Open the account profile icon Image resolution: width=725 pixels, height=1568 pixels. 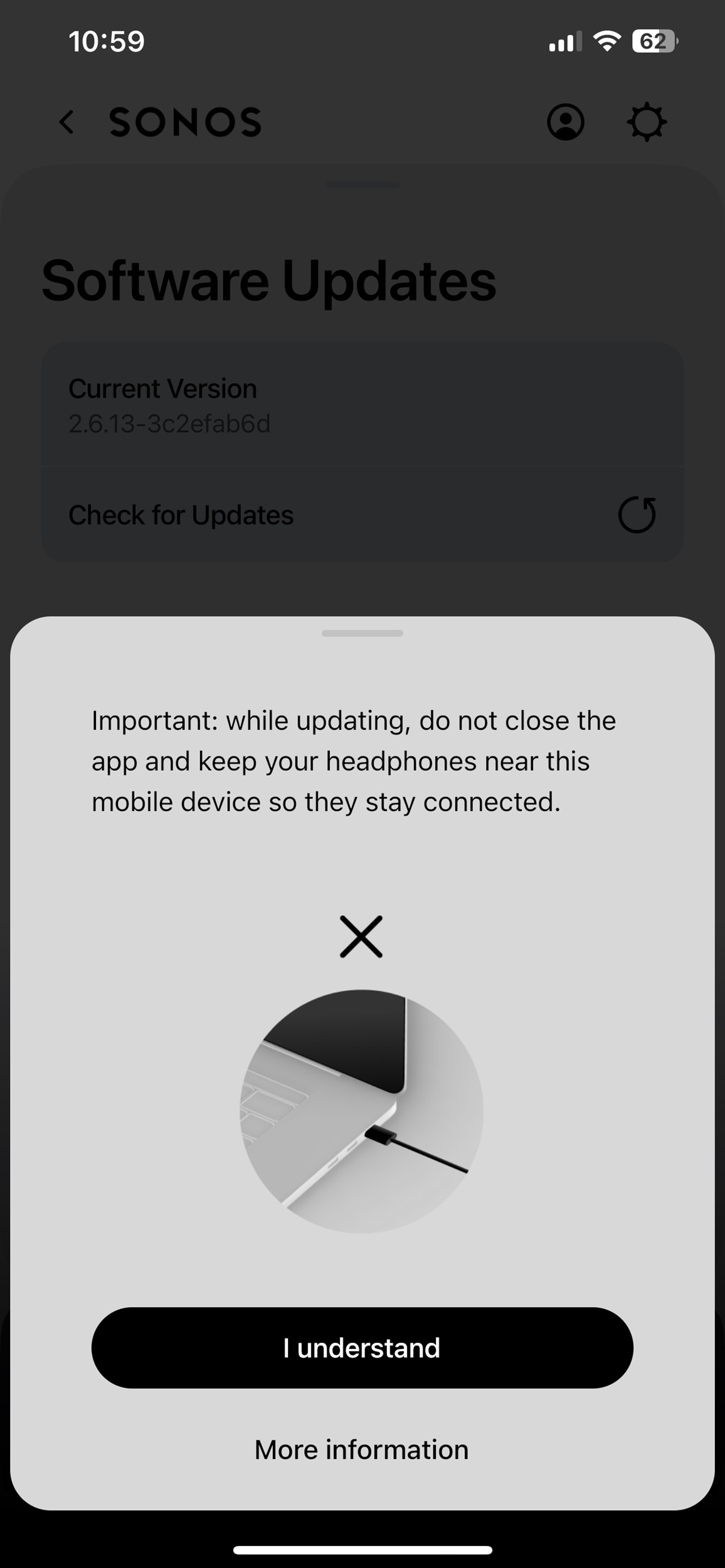[566, 122]
